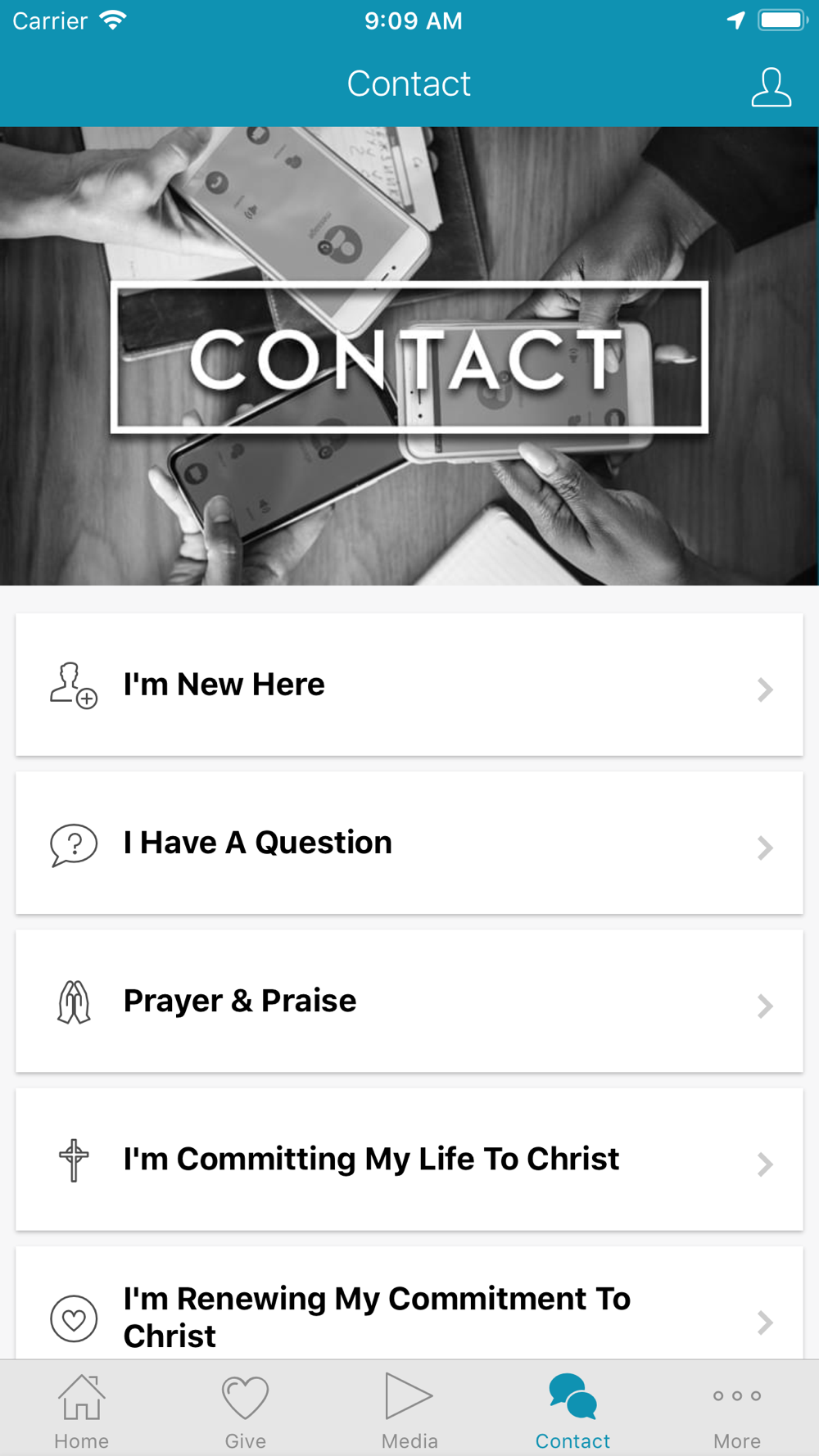Open the I'm New Here form
819x1456 pixels.
pyautogui.click(x=409, y=685)
